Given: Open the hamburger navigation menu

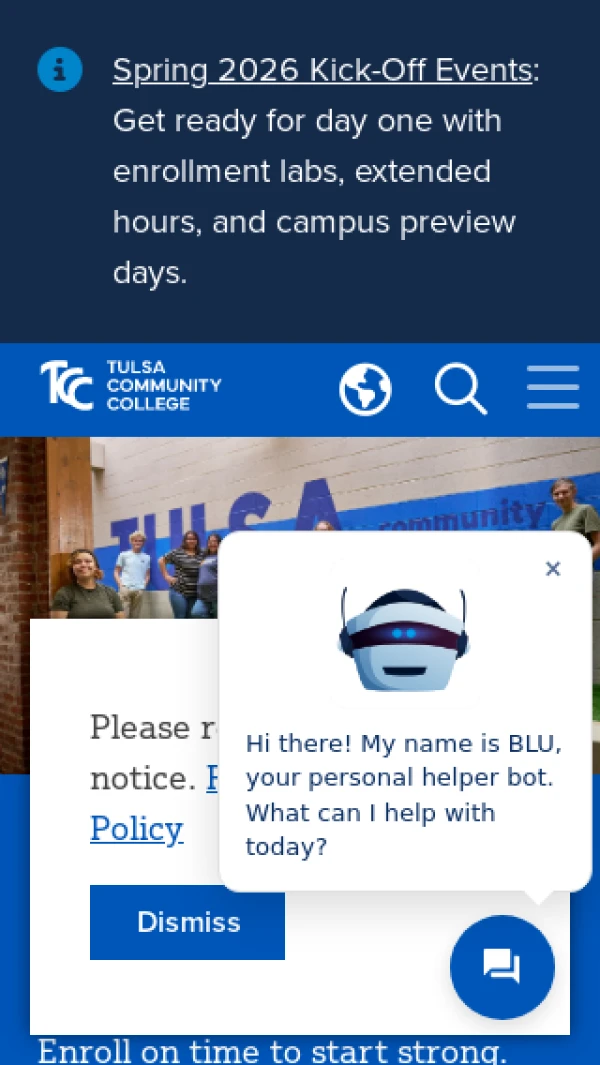Looking at the screenshot, I should [x=553, y=388].
